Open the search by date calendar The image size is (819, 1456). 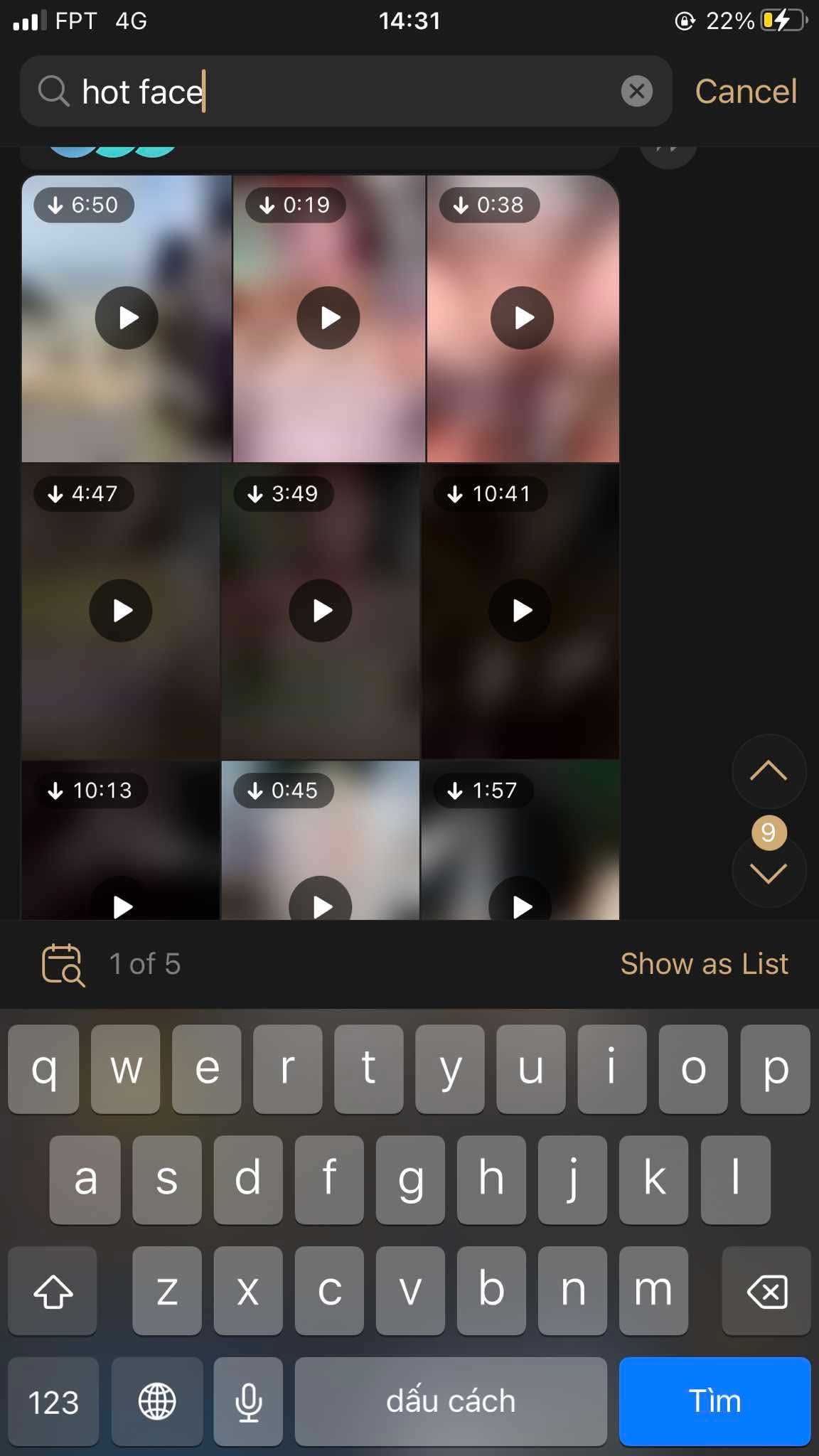63,965
